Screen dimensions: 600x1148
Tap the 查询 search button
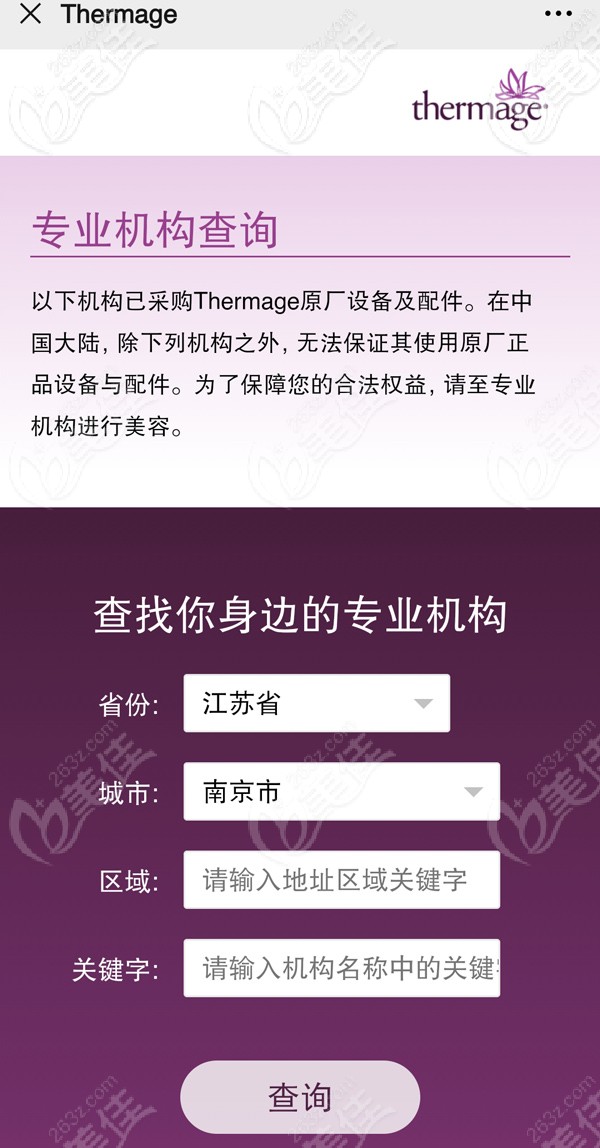click(x=299, y=1097)
